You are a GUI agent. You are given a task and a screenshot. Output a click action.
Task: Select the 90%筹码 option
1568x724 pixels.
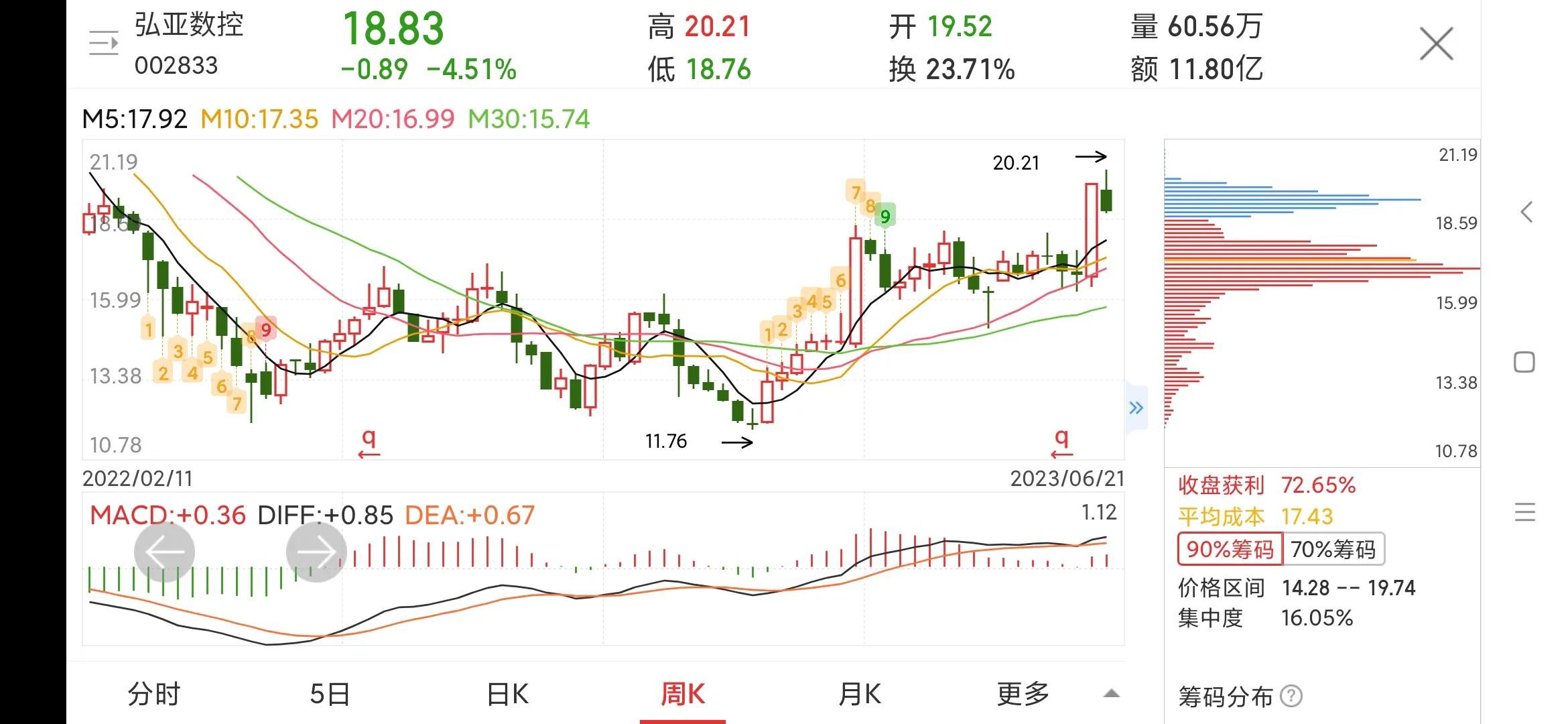coord(1230,550)
